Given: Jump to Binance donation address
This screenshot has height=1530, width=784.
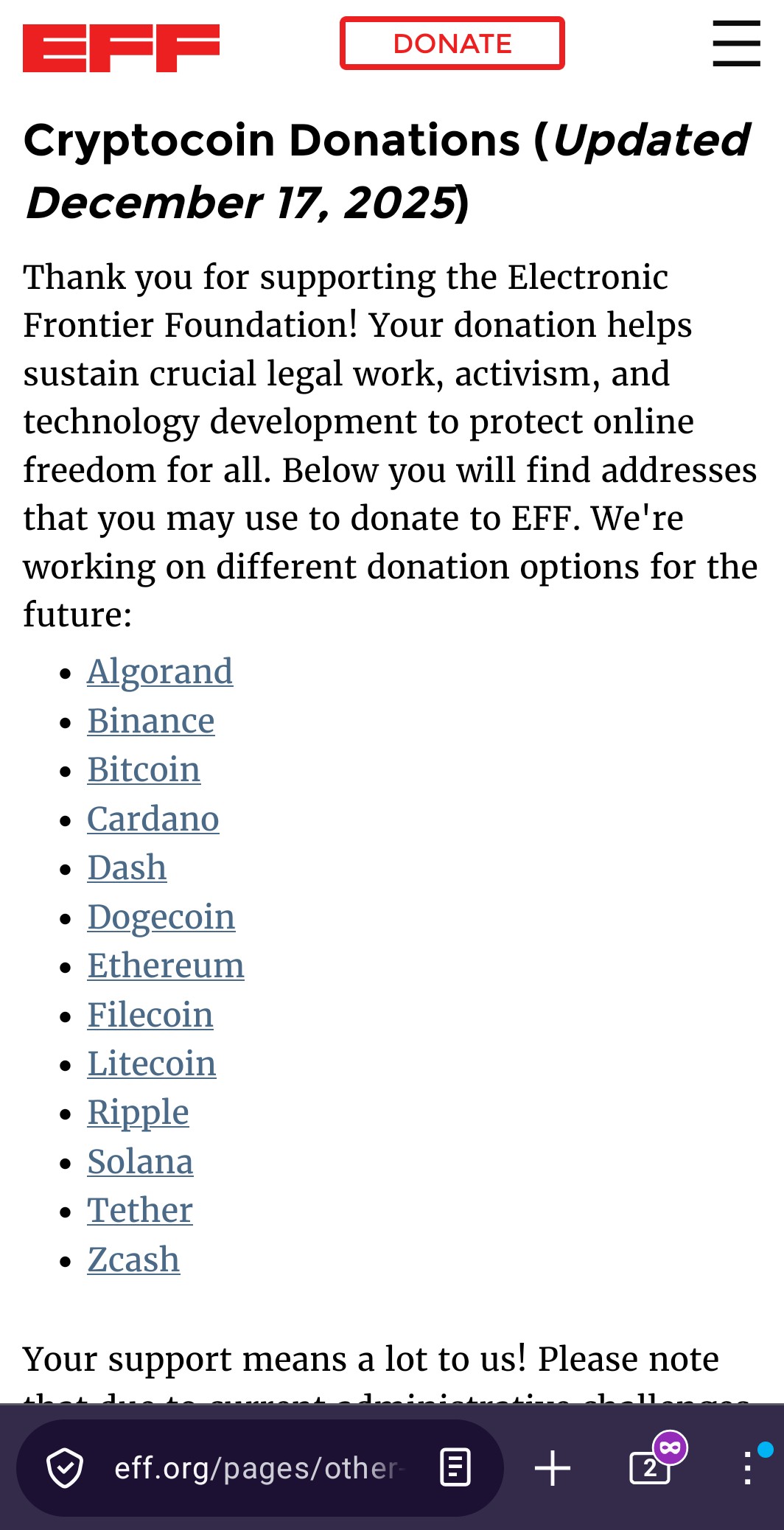Looking at the screenshot, I should click(x=151, y=720).
